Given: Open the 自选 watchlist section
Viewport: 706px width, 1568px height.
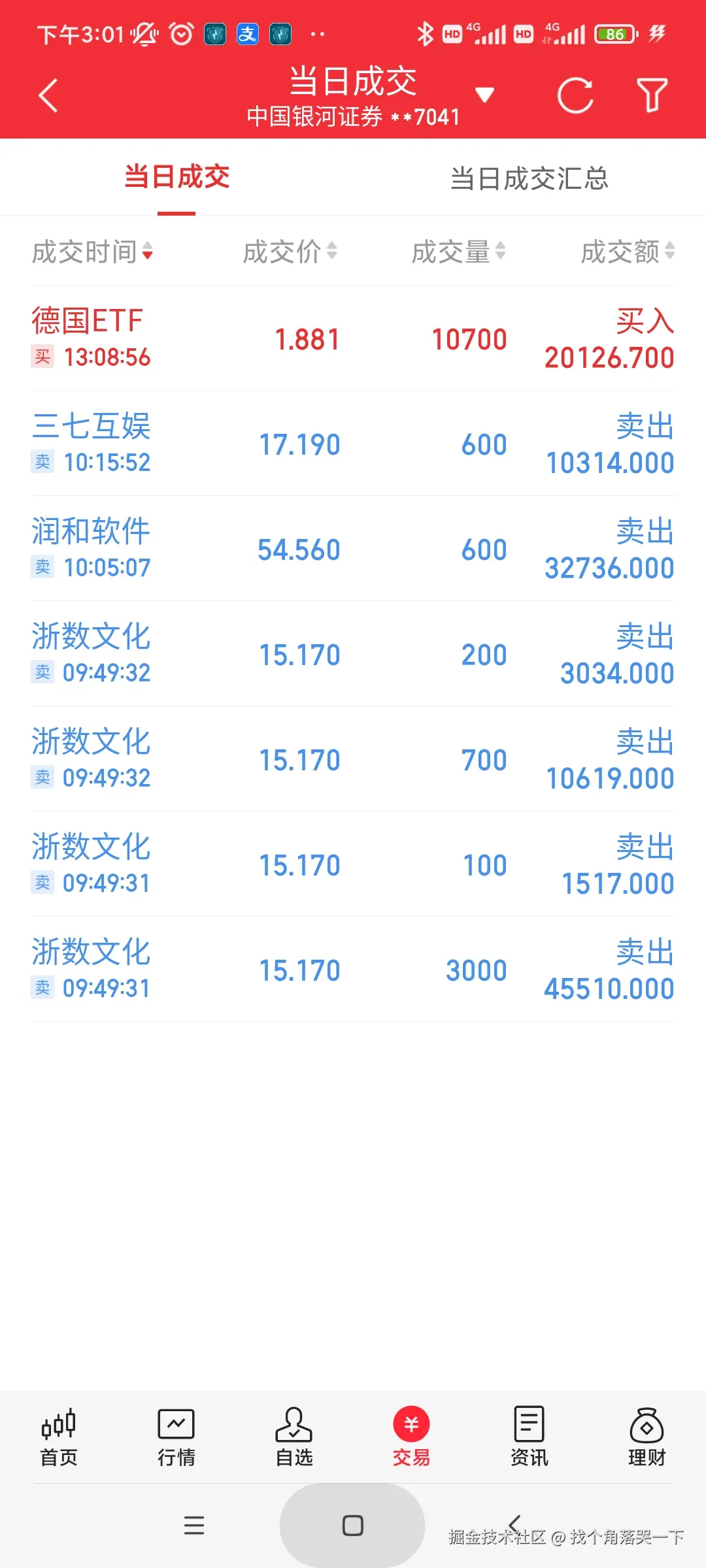Looking at the screenshot, I should coord(294,1441).
